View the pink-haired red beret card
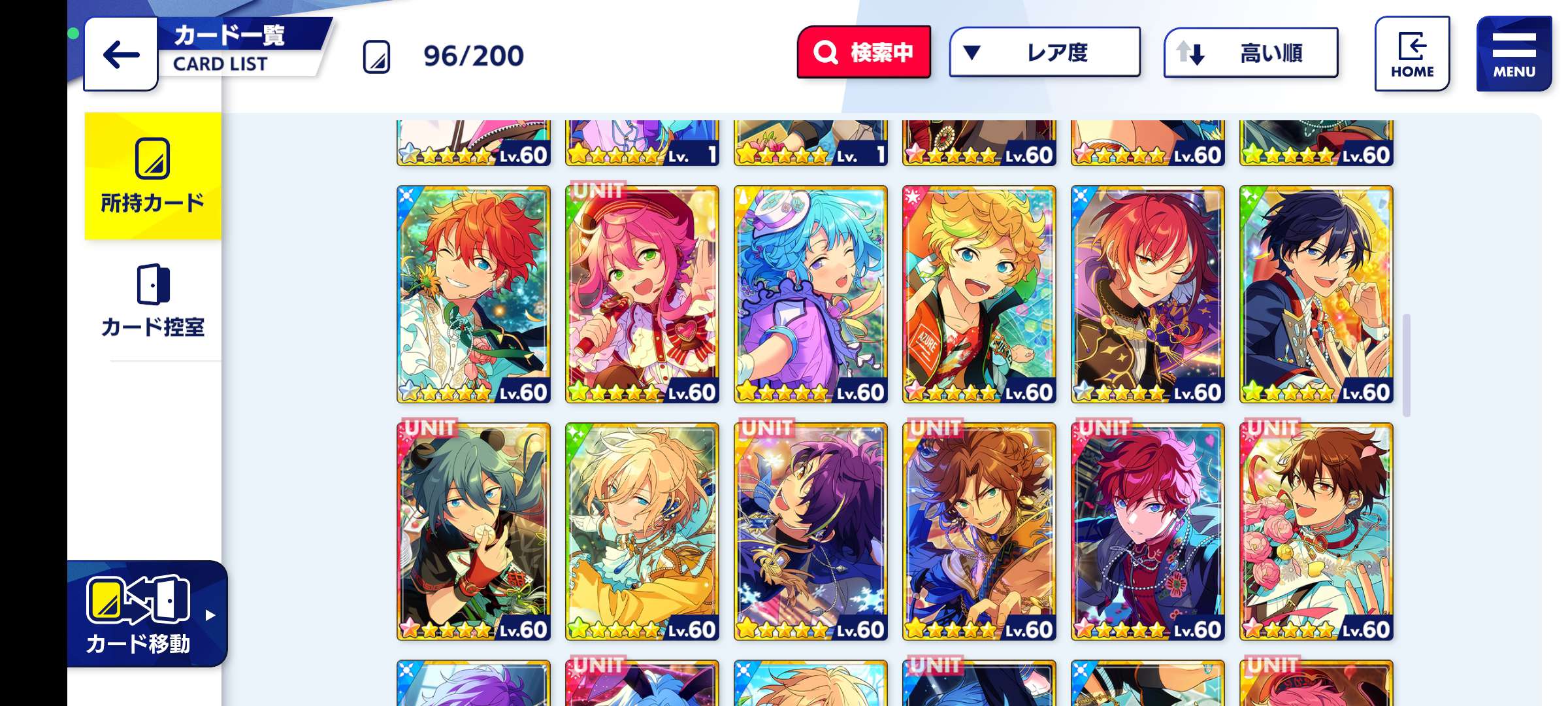Image resolution: width=1568 pixels, height=706 pixels. point(642,294)
